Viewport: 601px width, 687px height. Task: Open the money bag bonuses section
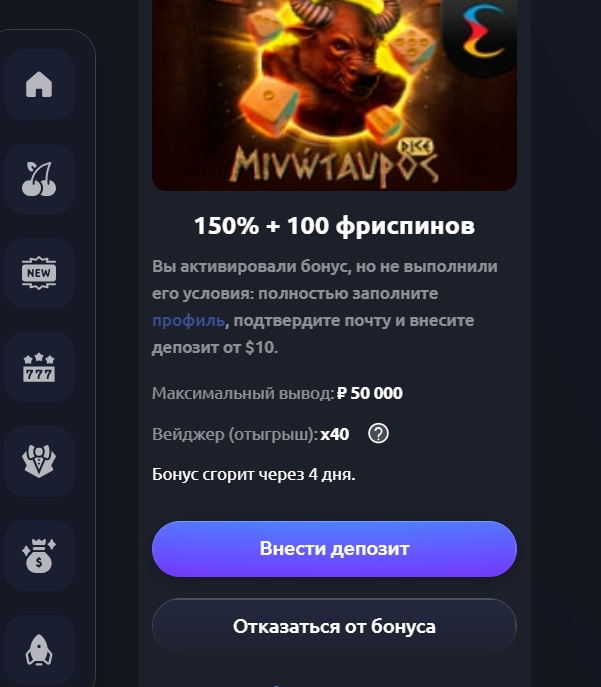pyautogui.click(x=39, y=555)
